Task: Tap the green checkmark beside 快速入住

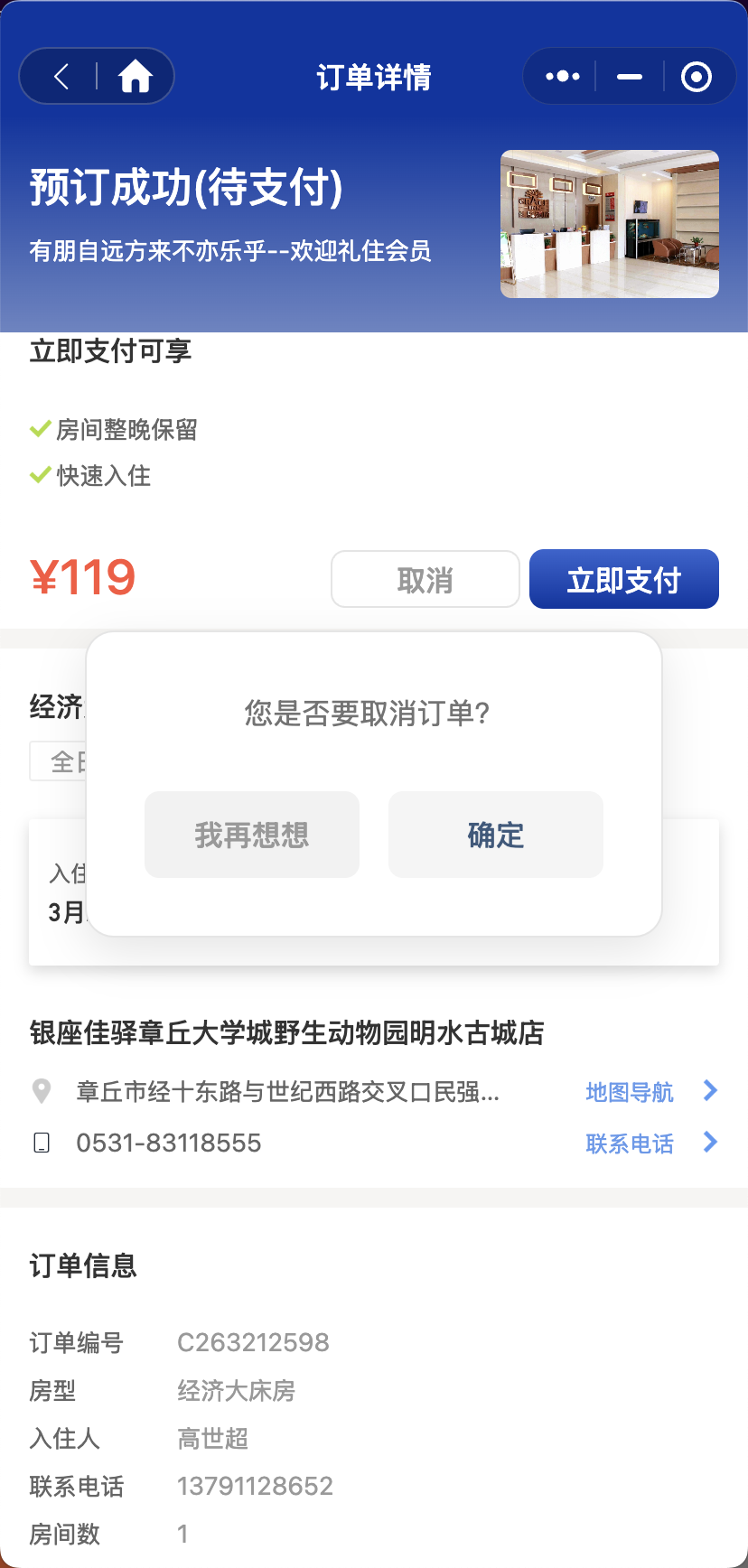Action: [38, 476]
